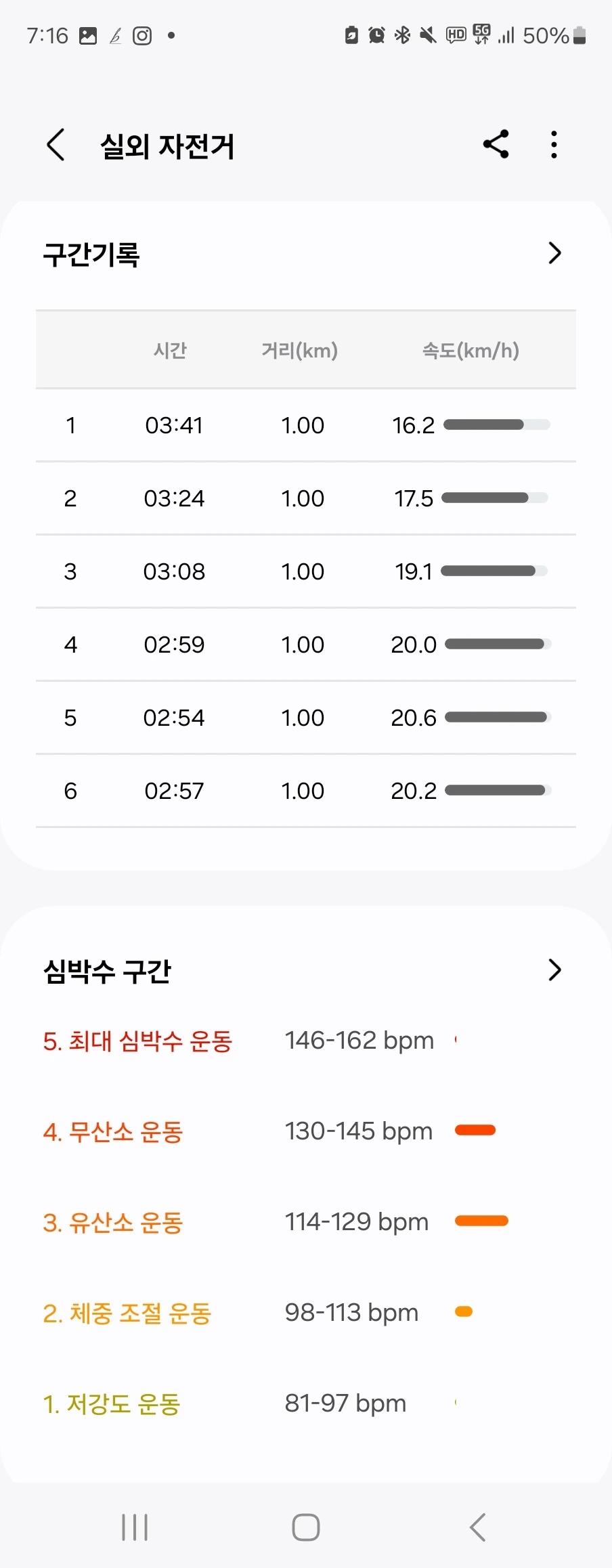
Task: Open the 구간기록 details
Action: pyautogui.click(x=554, y=253)
